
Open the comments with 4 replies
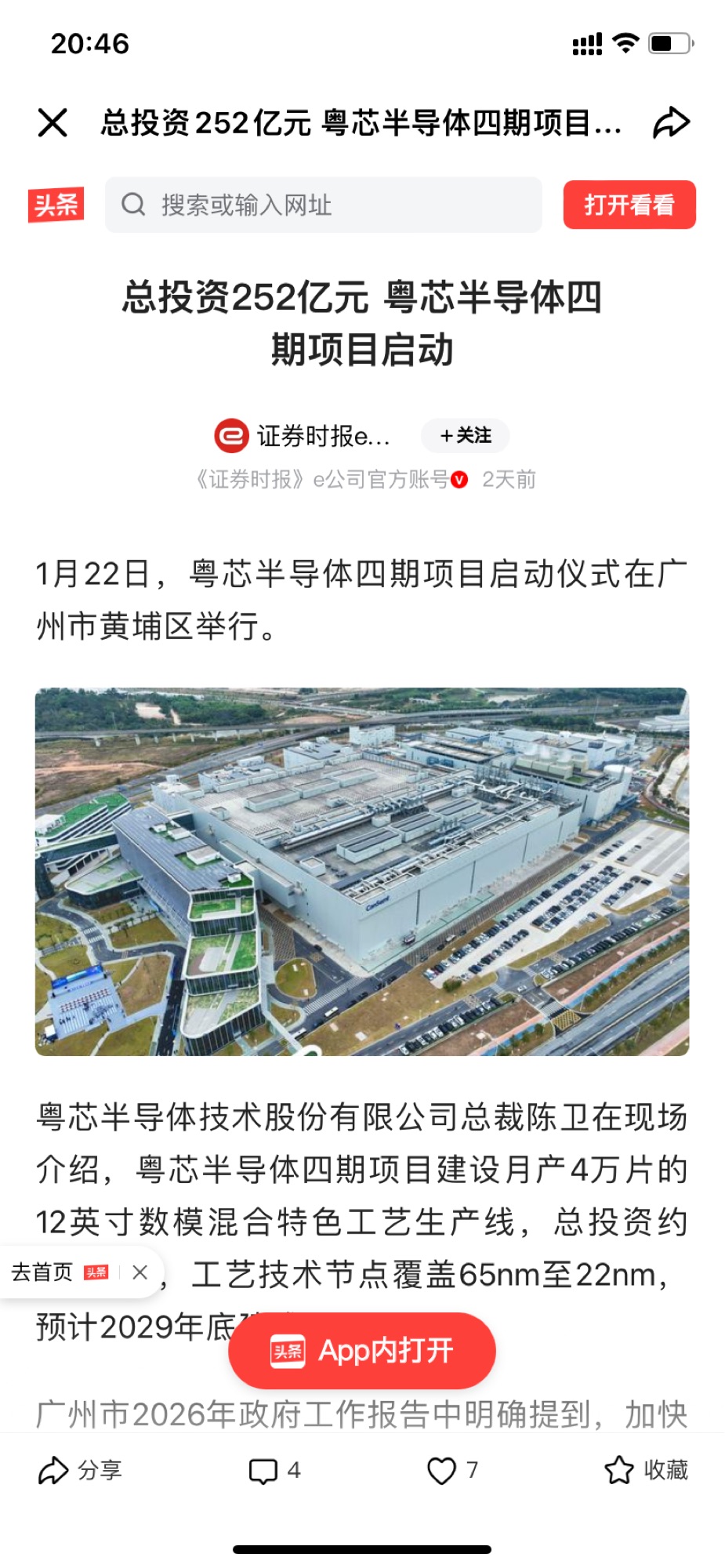tap(274, 1470)
